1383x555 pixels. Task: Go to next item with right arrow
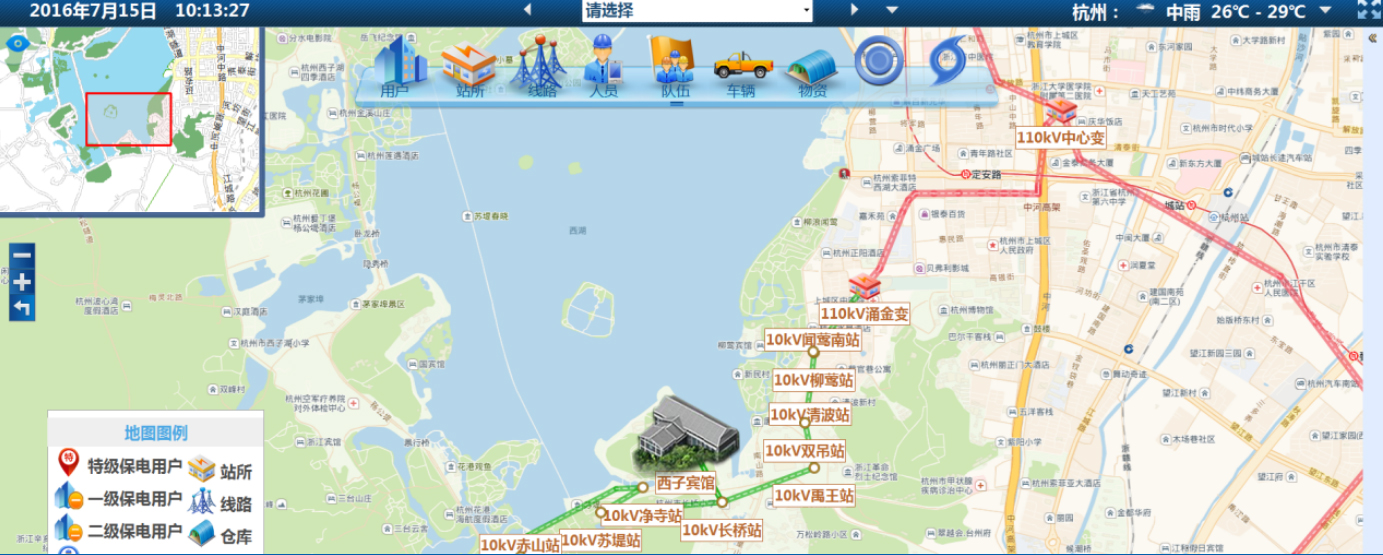pos(855,10)
